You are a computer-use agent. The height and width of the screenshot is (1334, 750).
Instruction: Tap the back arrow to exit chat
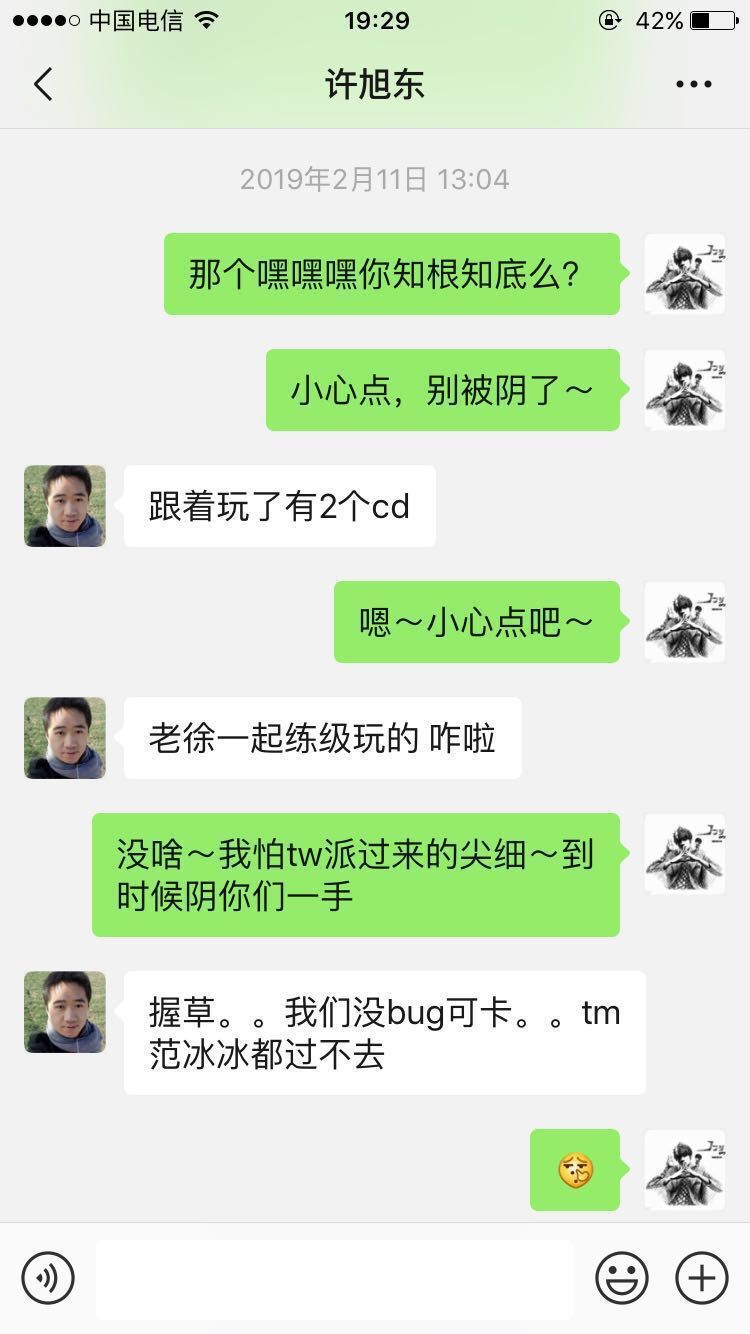click(42, 84)
